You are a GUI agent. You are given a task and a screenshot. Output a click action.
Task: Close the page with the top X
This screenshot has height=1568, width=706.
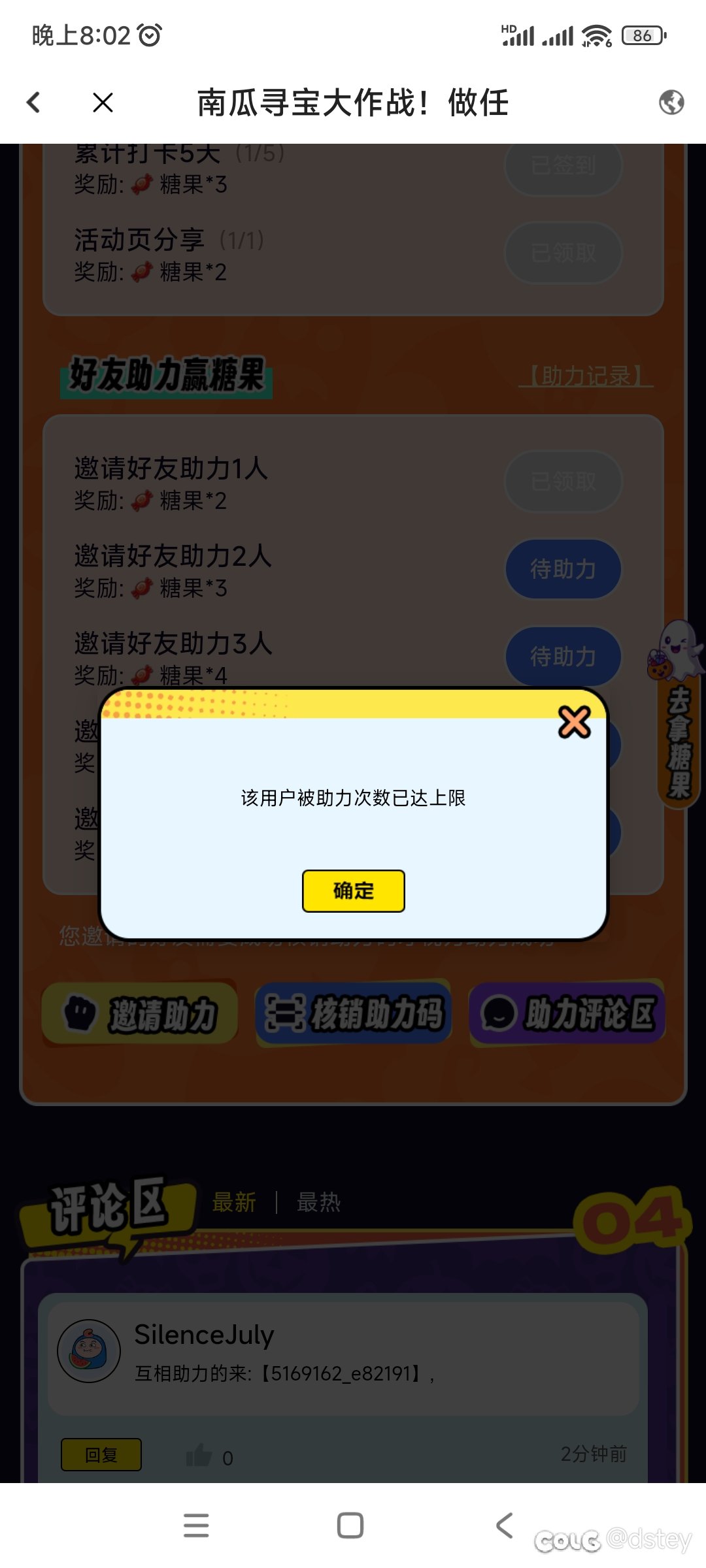103,103
